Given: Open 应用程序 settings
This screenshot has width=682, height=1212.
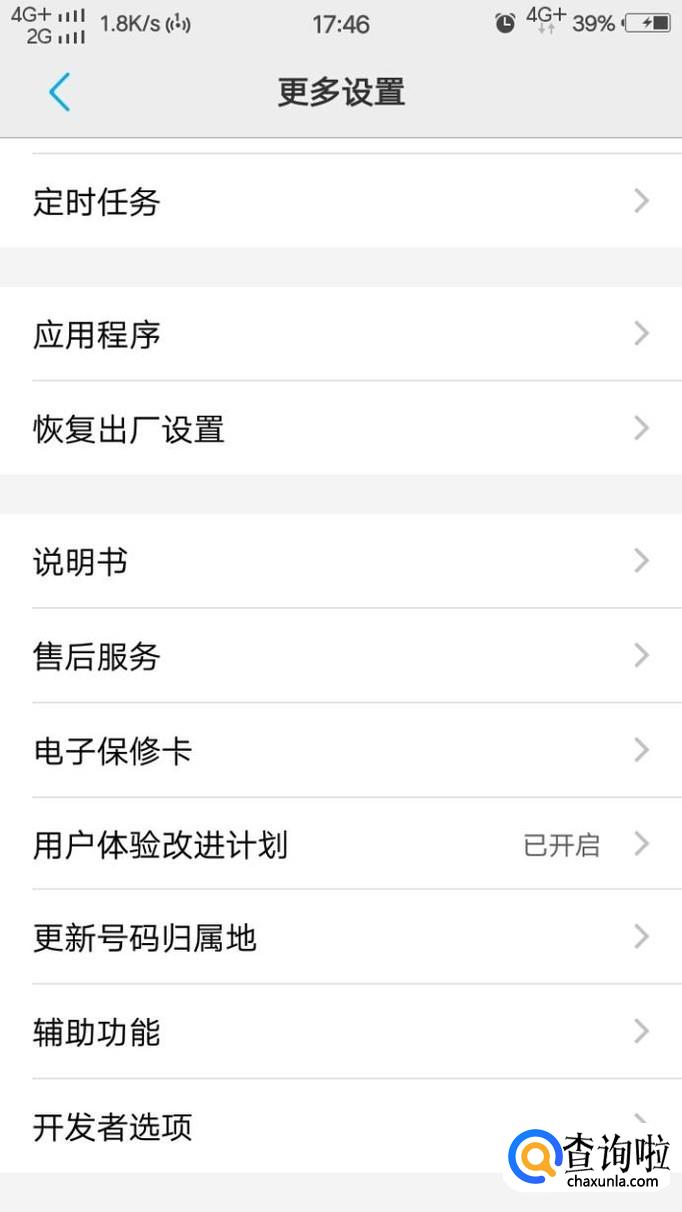Looking at the screenshot, I should pos(340,334).
